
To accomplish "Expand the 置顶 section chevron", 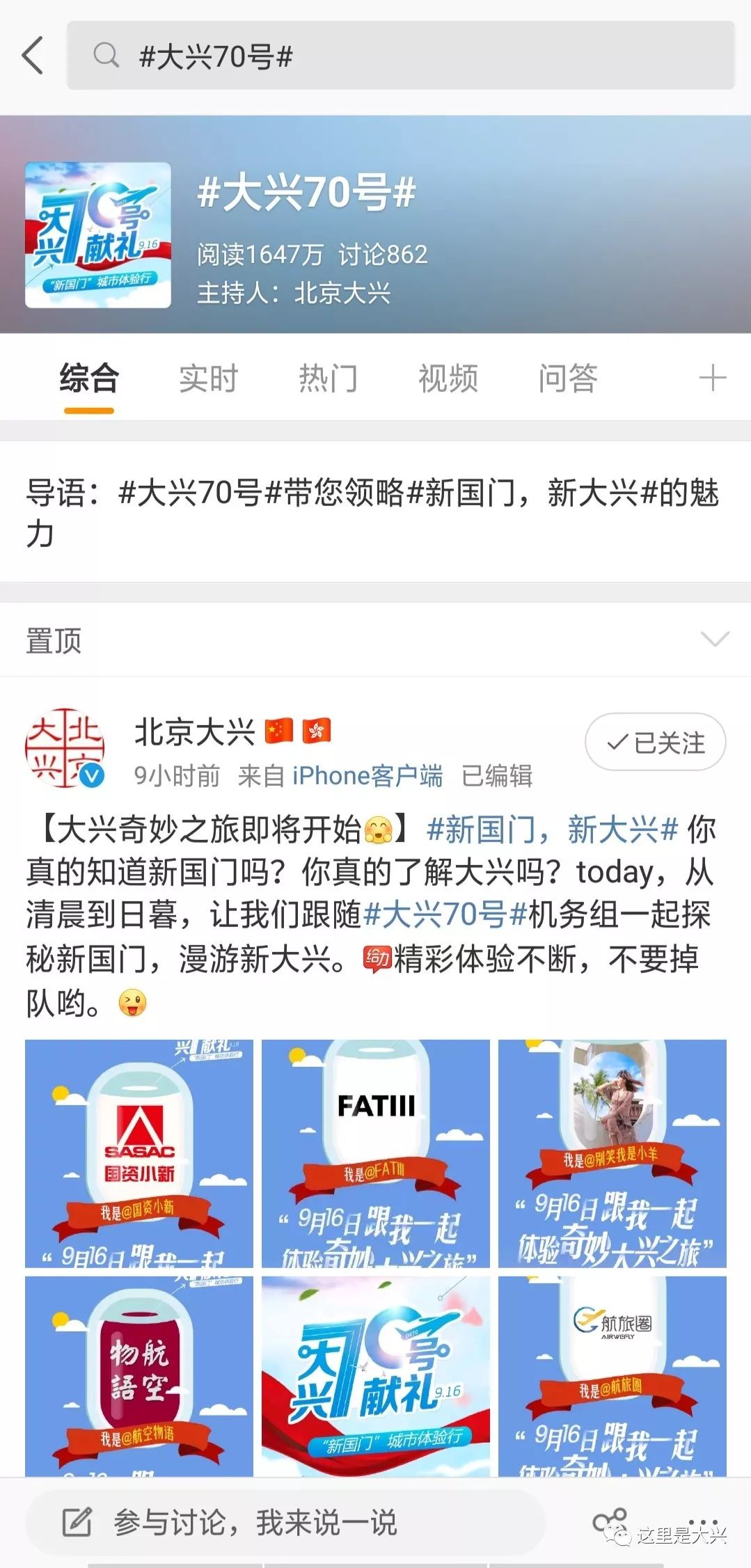I will [x=715, y=639].
